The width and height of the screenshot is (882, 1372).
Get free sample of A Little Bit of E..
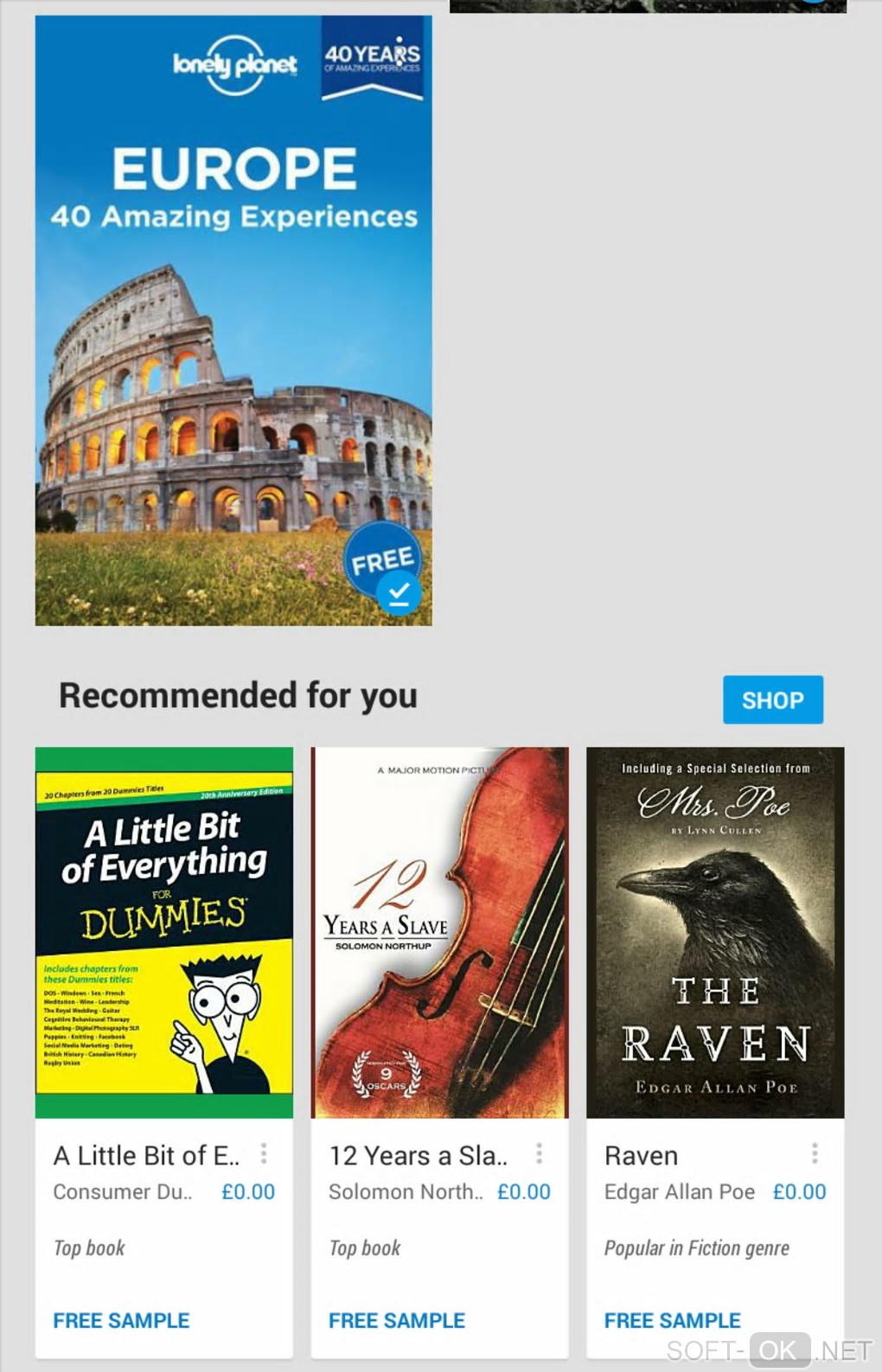(x=121, y=1320)
